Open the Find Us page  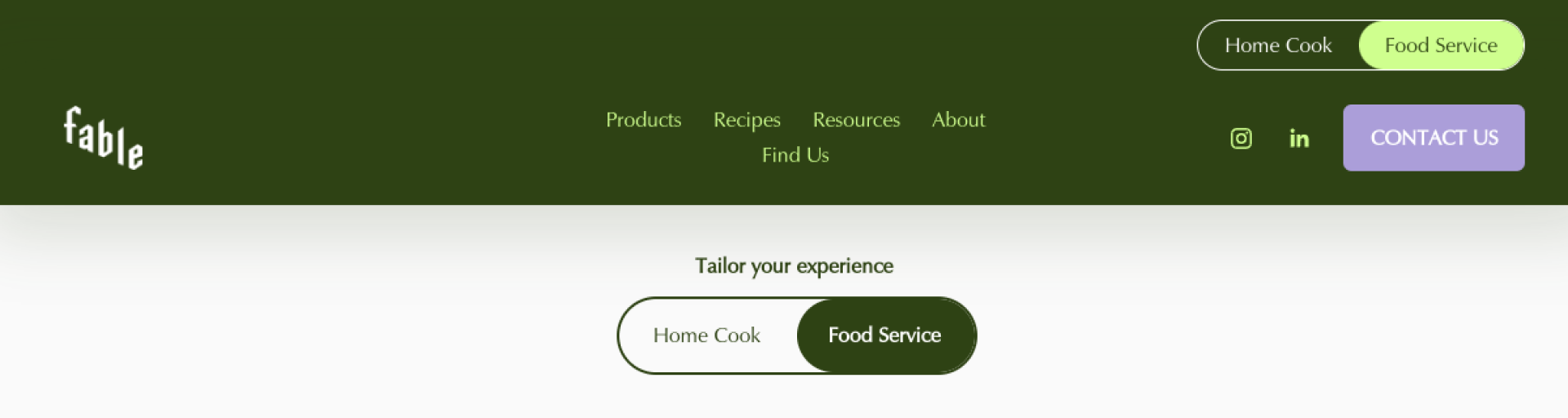click(x=795, y=155)
